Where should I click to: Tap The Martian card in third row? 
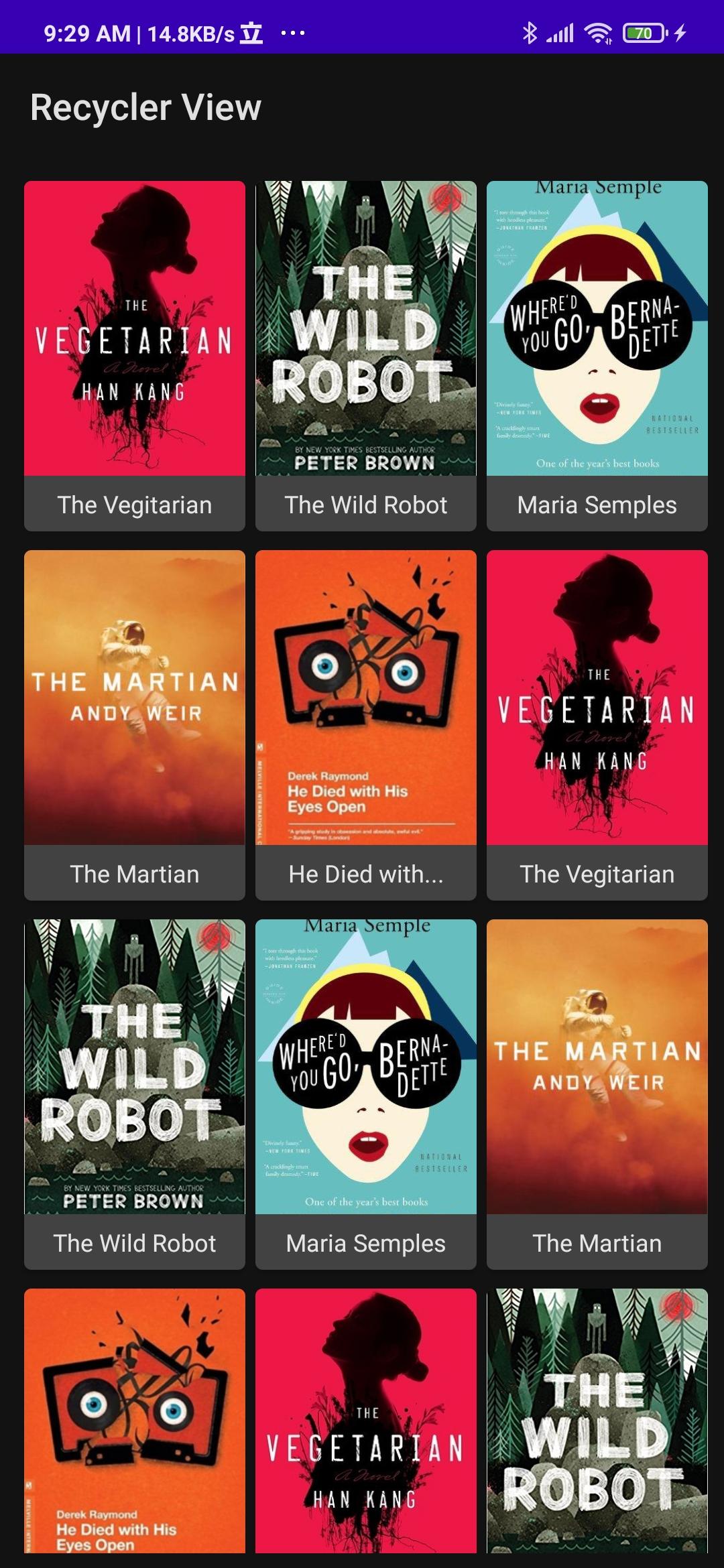coord(597,1094)
